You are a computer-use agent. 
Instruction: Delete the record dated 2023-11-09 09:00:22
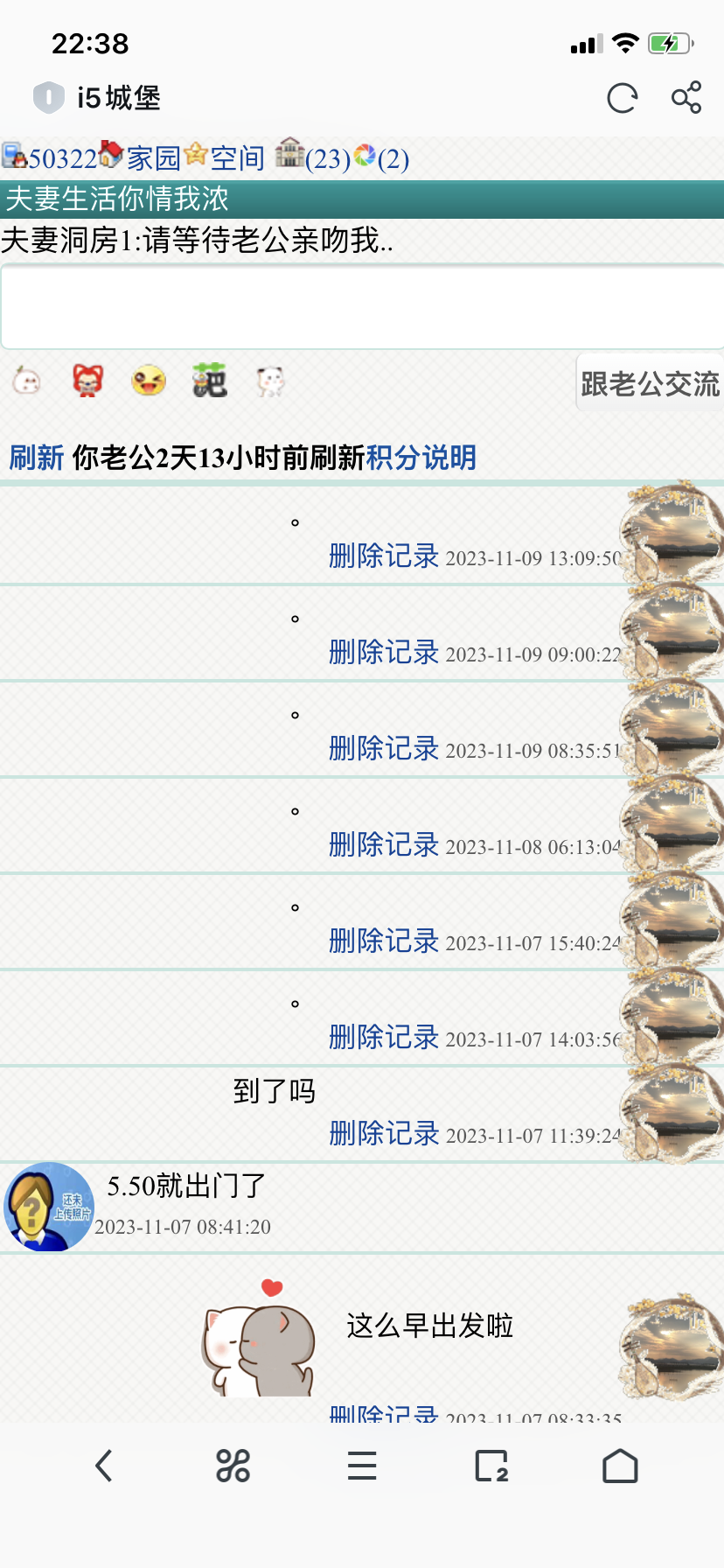point(383,653)
